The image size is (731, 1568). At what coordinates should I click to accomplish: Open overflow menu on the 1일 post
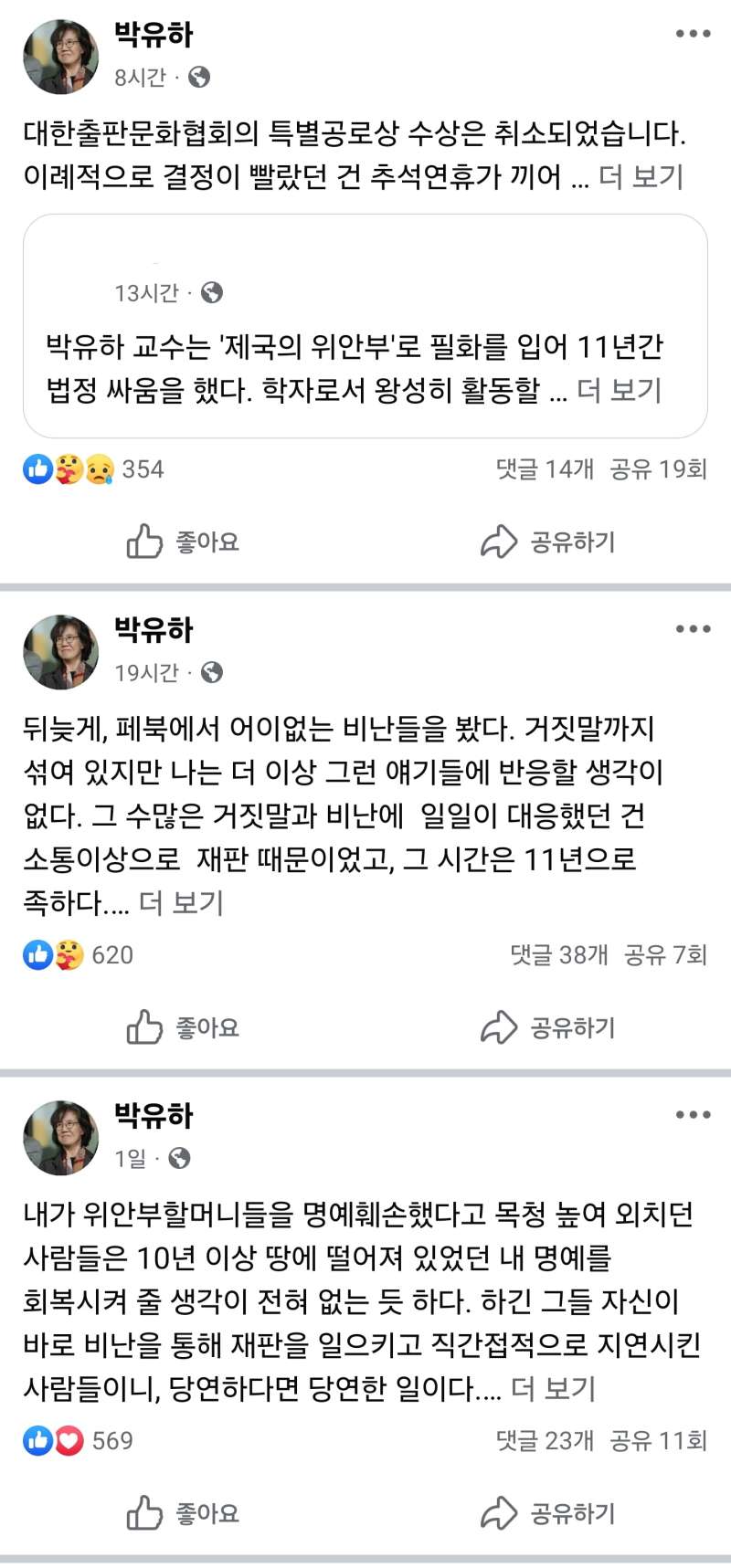click(693, 1115)
